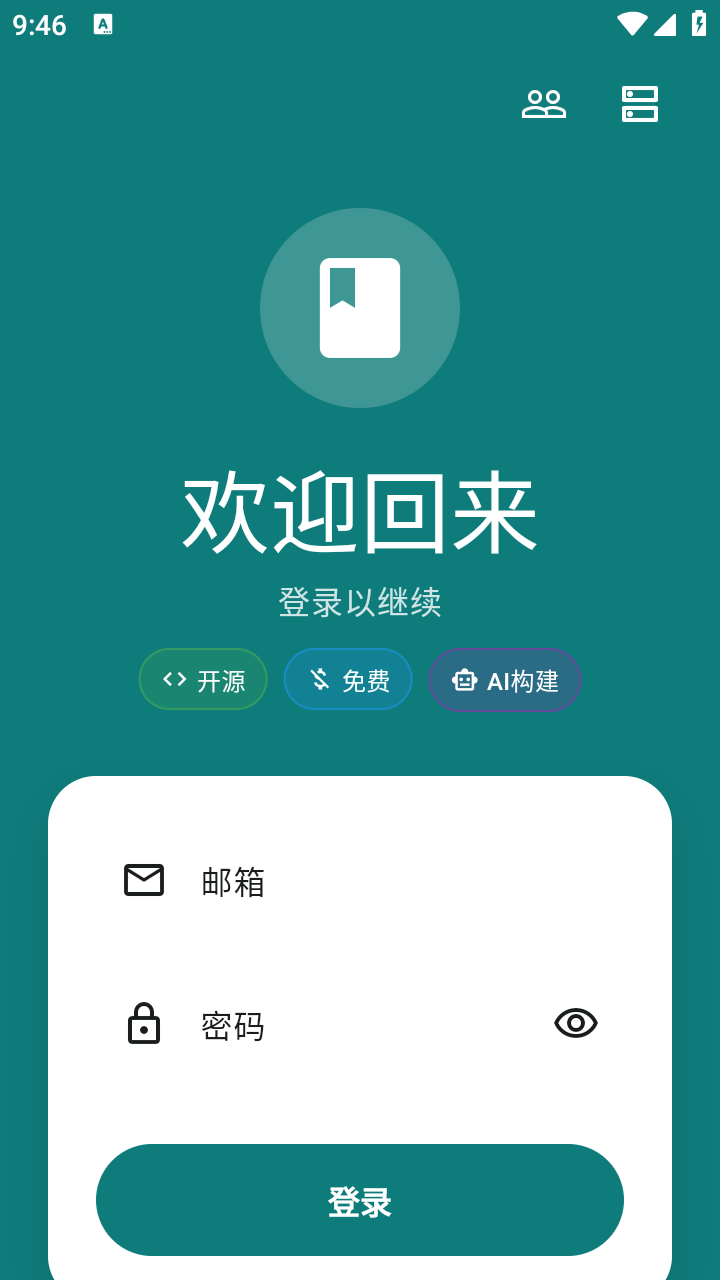Screen dimensions: 720x1280
Task: Select the 免费 badge chip
Action: [x=348, y=679]
